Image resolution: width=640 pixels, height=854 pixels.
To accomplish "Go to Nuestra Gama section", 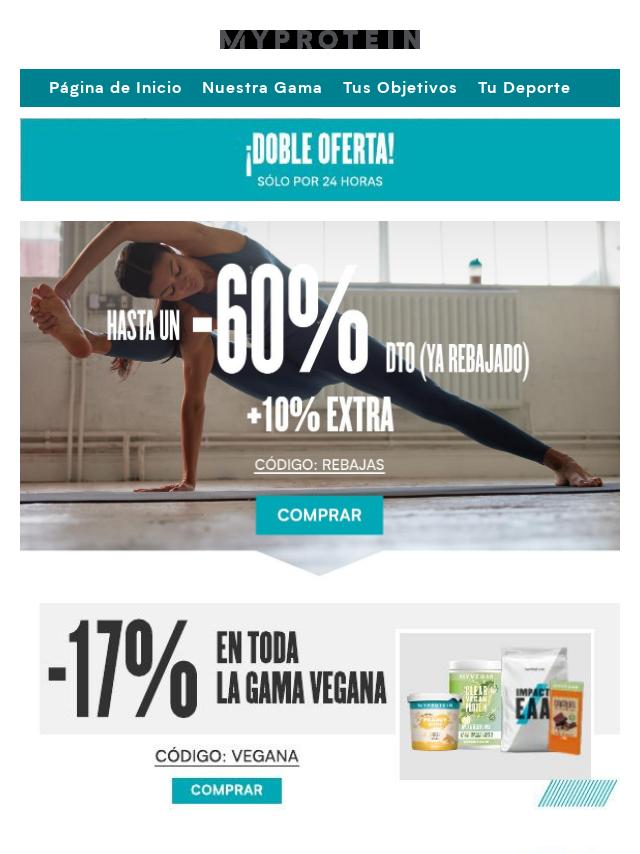I will point(262,88).
